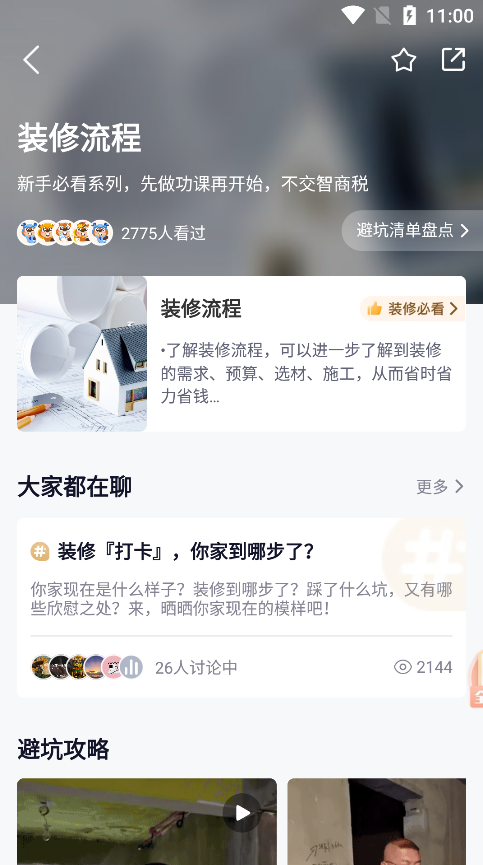
Task: Share this page via the share icon
Action: (x=453, y=60)
